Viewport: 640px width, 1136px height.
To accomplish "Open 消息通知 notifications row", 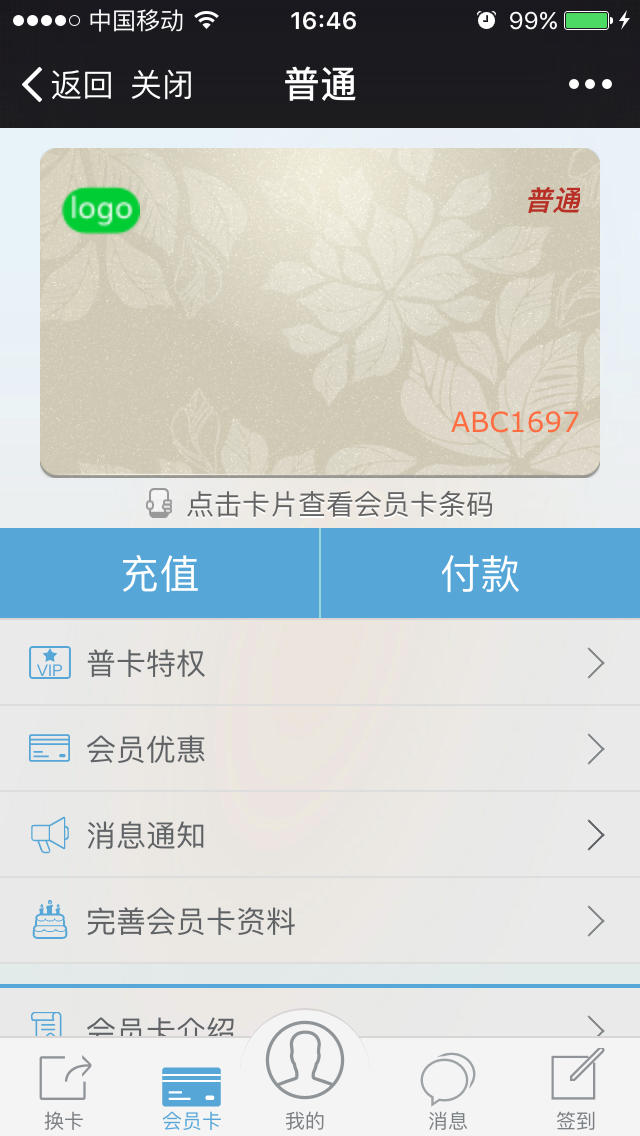I will pos(320,835).
